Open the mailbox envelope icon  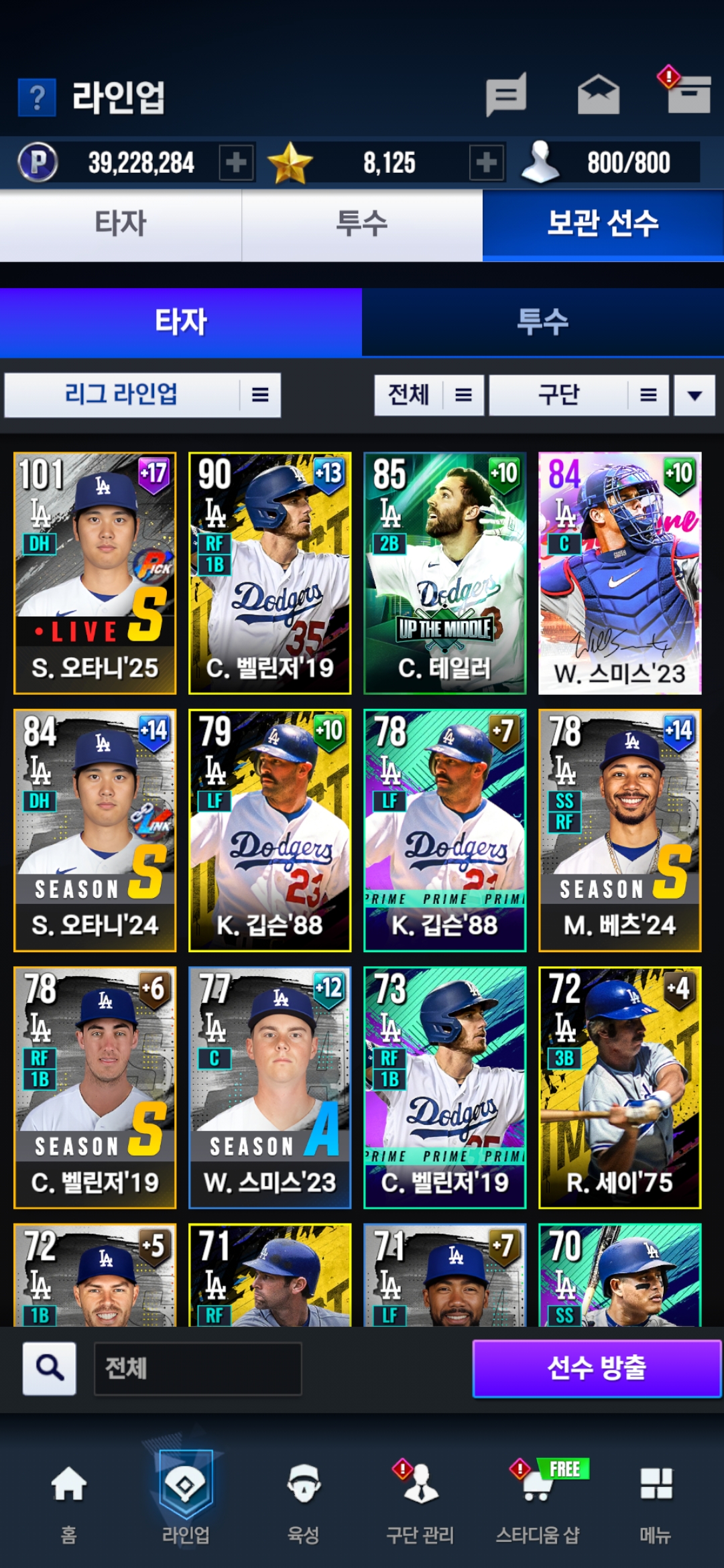tap(598, 94)
